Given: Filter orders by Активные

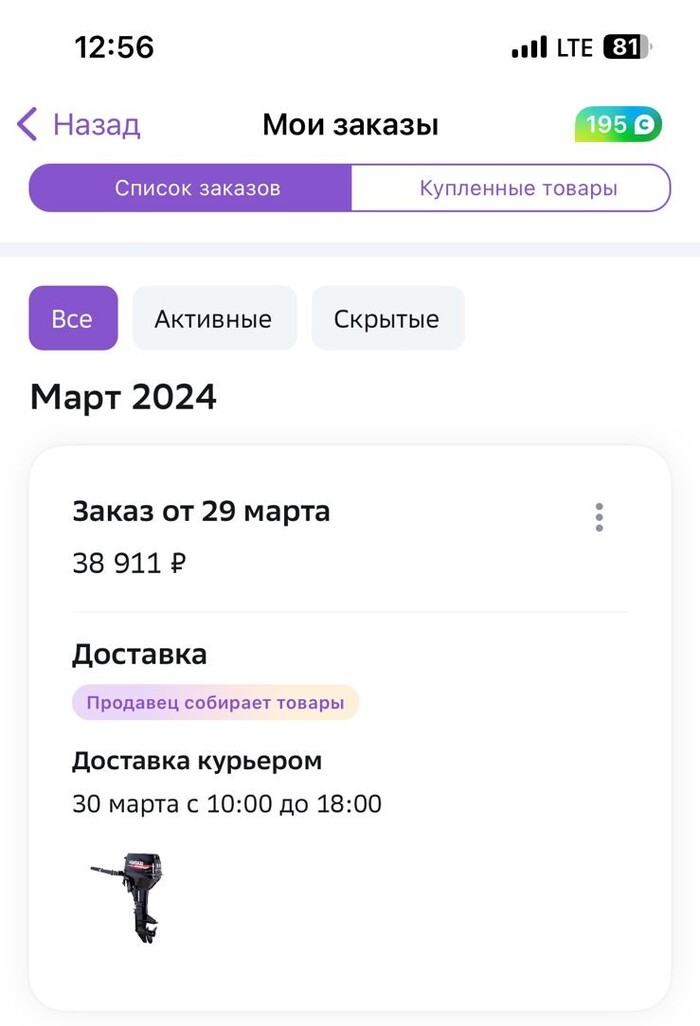Looking at the screenshot, I should click(x=213, y=319).
